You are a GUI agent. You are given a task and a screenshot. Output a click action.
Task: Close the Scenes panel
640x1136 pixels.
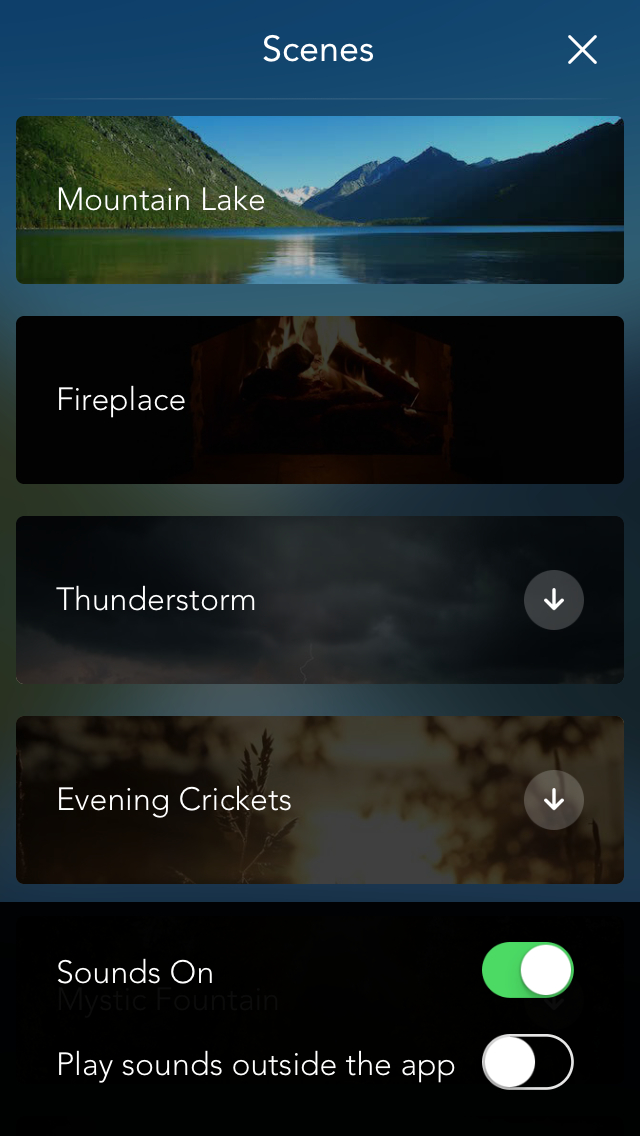pos(582,50)
